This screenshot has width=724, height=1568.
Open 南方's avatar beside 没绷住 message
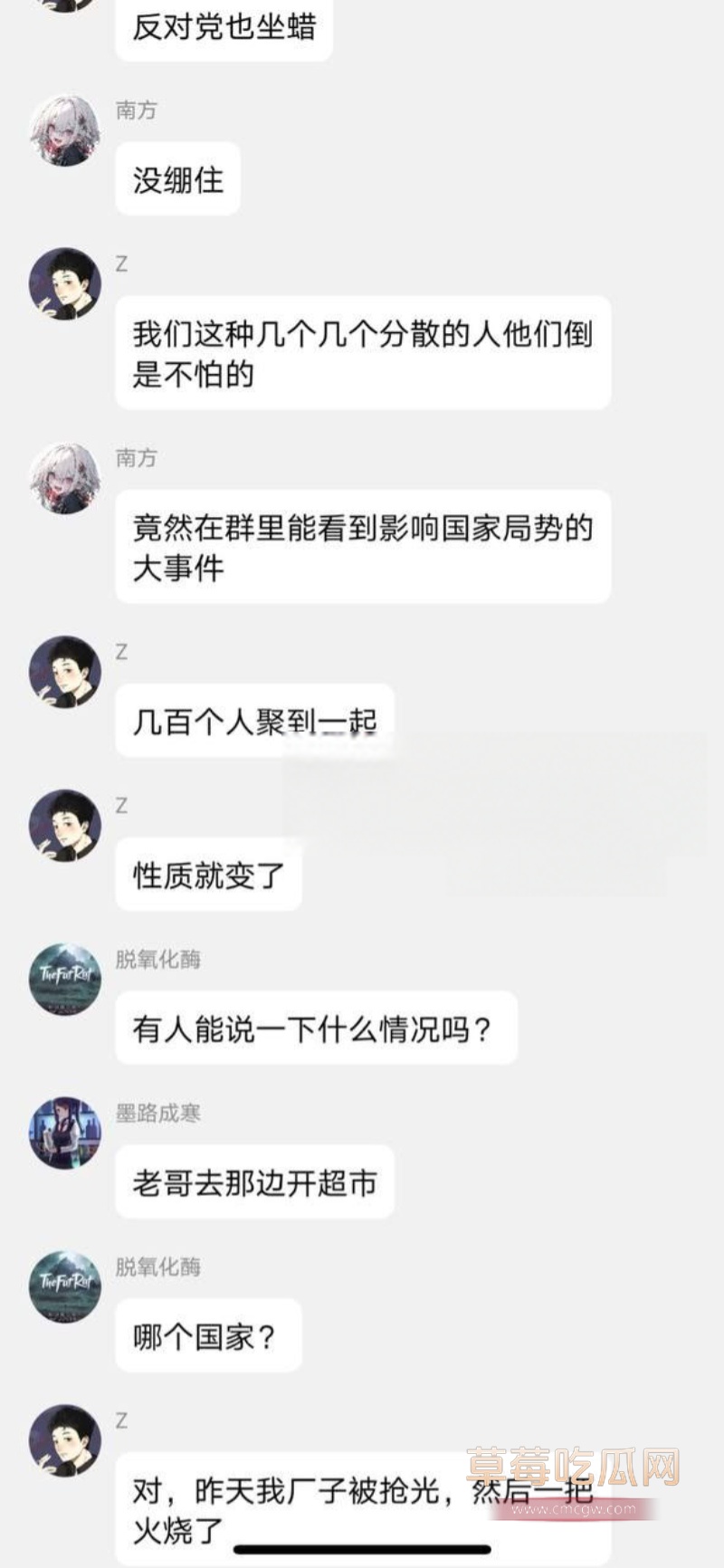click(x=64, y=131)
